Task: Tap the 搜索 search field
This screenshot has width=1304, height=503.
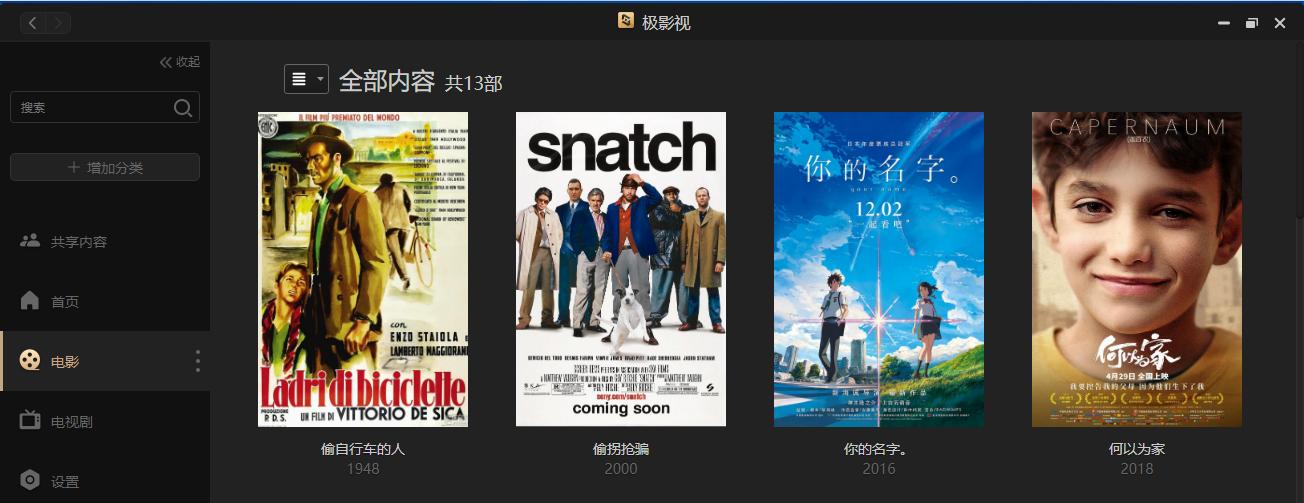Action: (x=90, y=108)
